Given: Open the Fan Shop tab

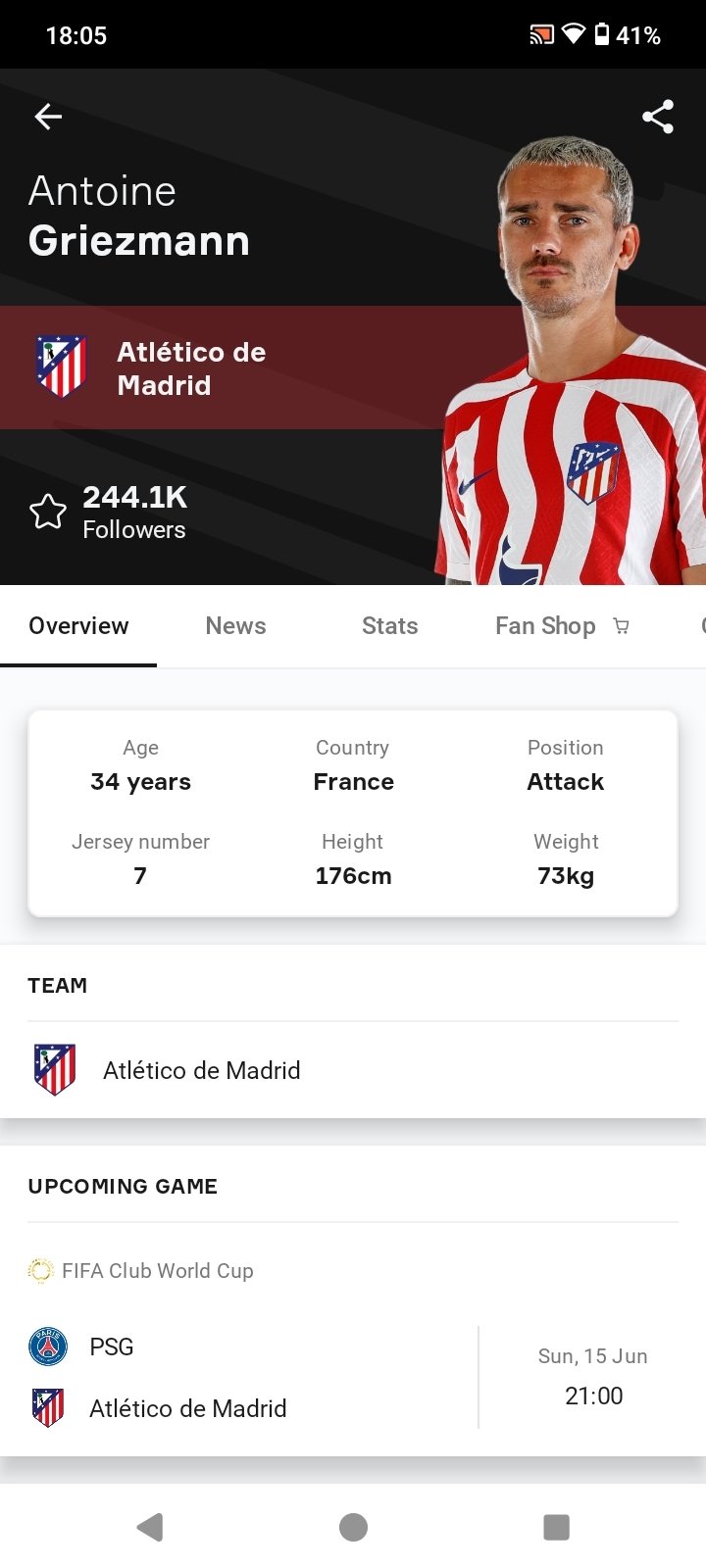Looking at the screenshot, I should click(x=562, y=626).
